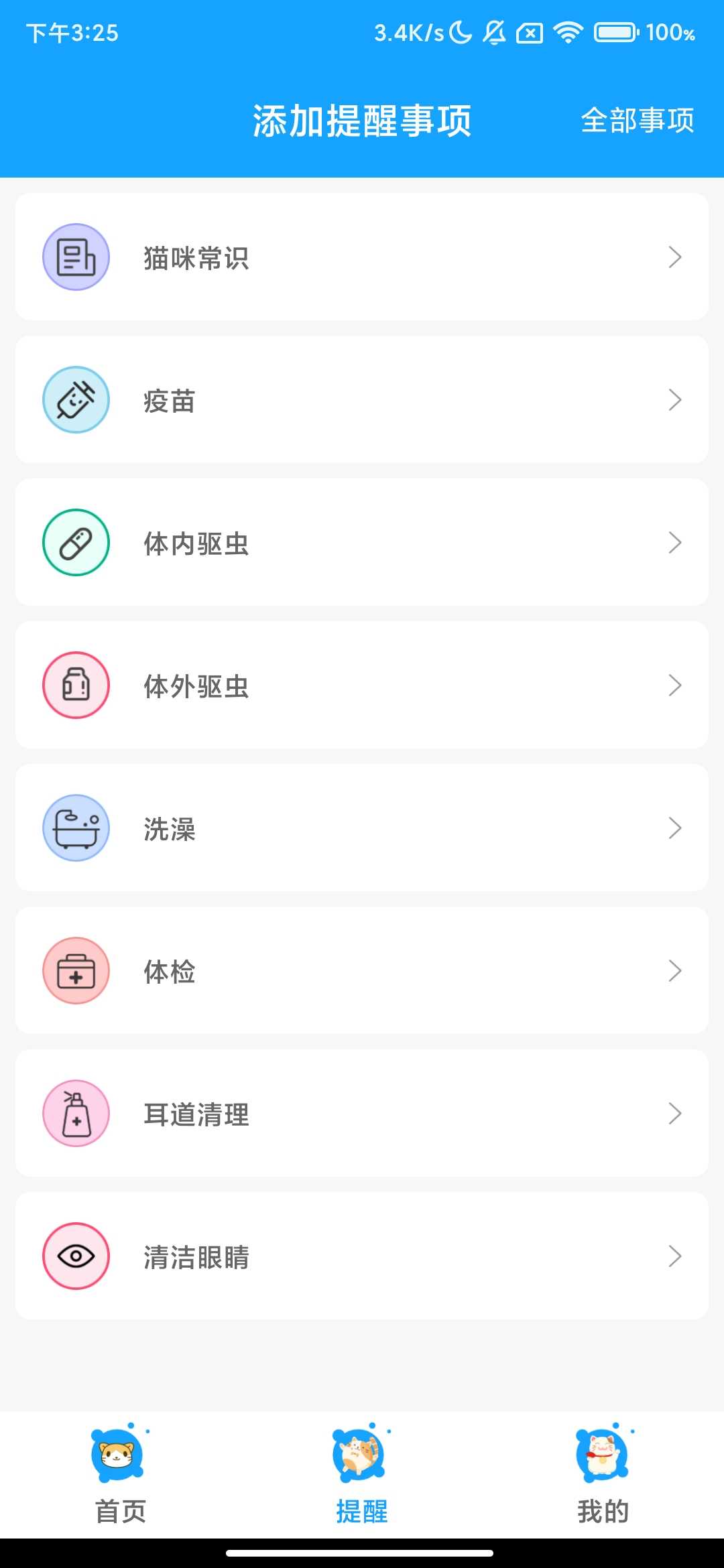
Task: Tap the Wi-Fi status icon
Action: [566, 32]
